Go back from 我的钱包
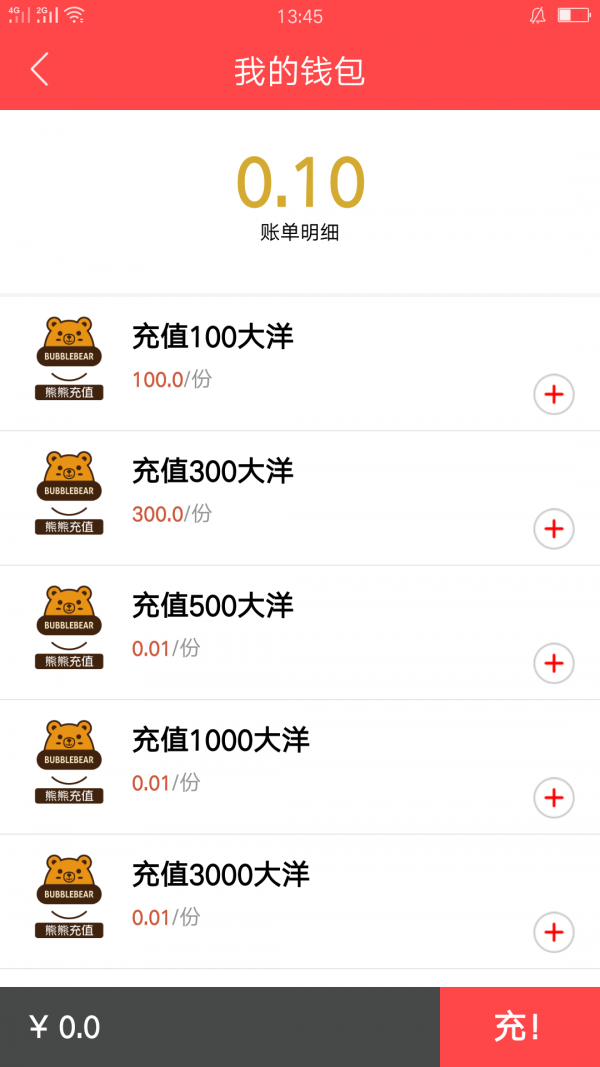 pos(39,70)
